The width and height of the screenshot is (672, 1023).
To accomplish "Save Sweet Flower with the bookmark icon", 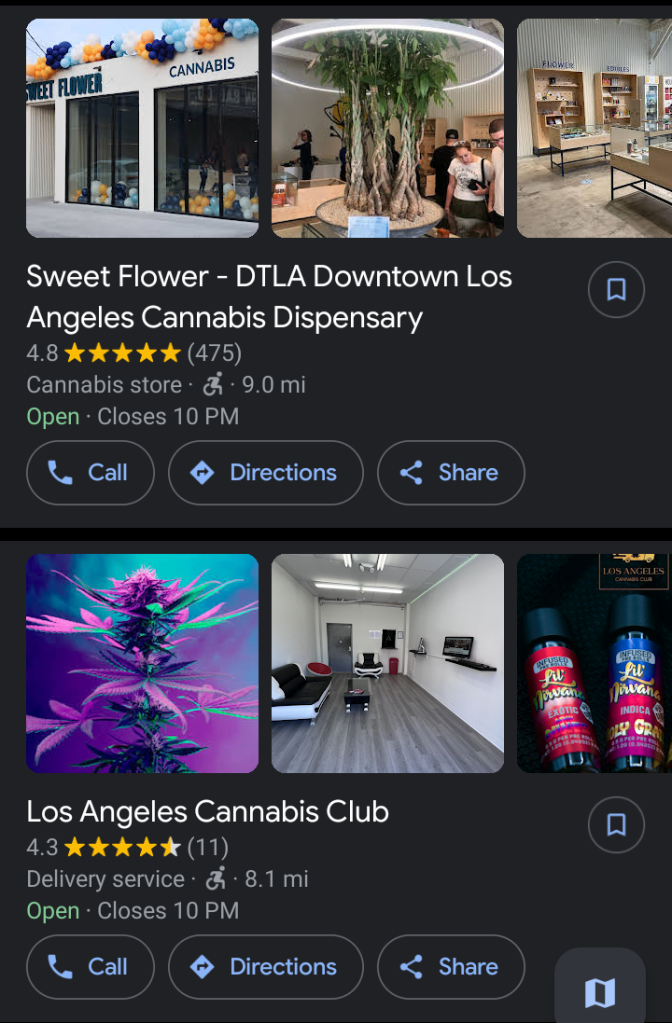I will [616, 290].
